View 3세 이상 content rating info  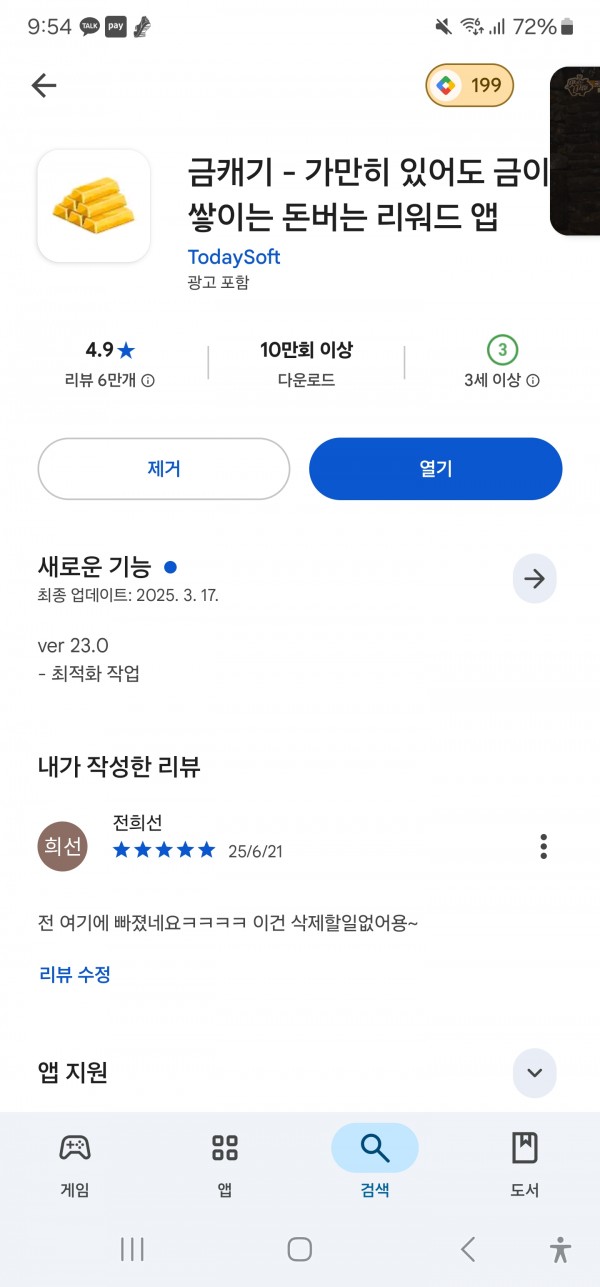(x=502, y=380)
